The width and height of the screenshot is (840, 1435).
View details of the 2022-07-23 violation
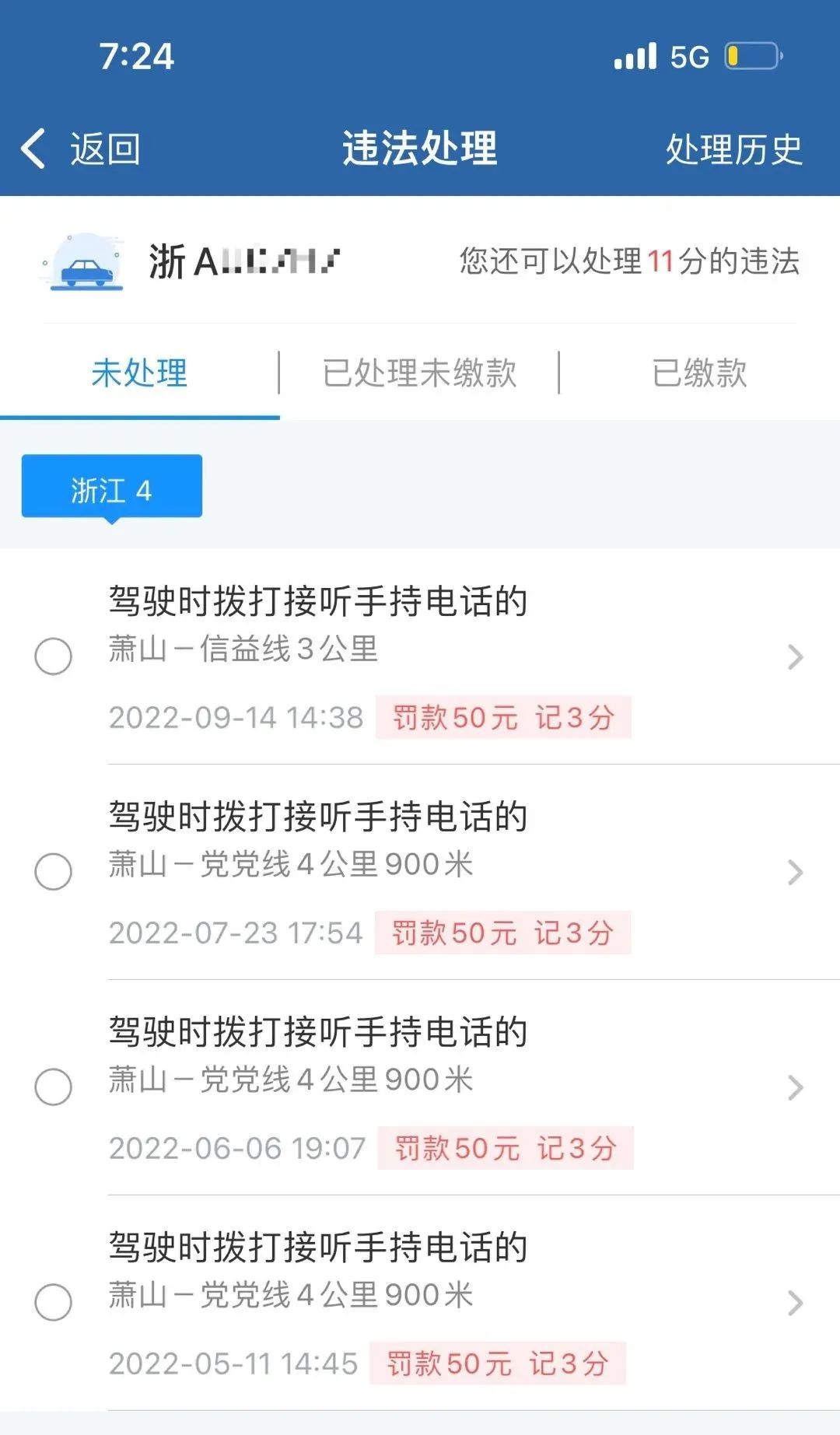[794, 873]
